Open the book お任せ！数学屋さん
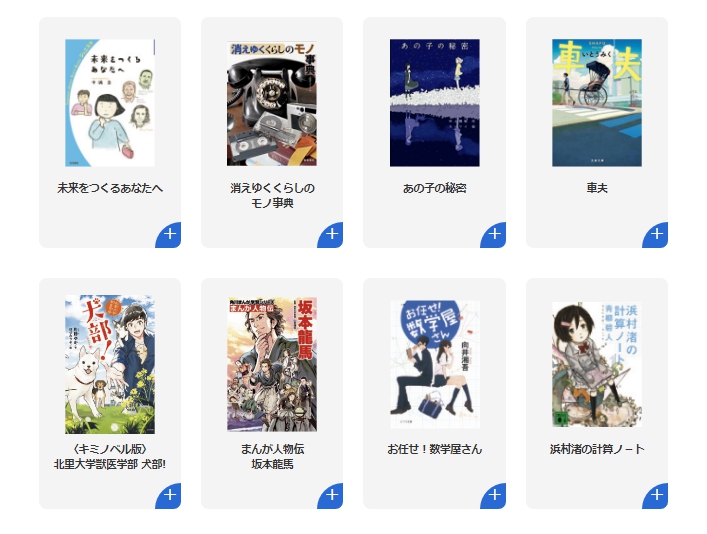Screen dimensions: 707x534 pyautogui.click(x=434, y=364)
